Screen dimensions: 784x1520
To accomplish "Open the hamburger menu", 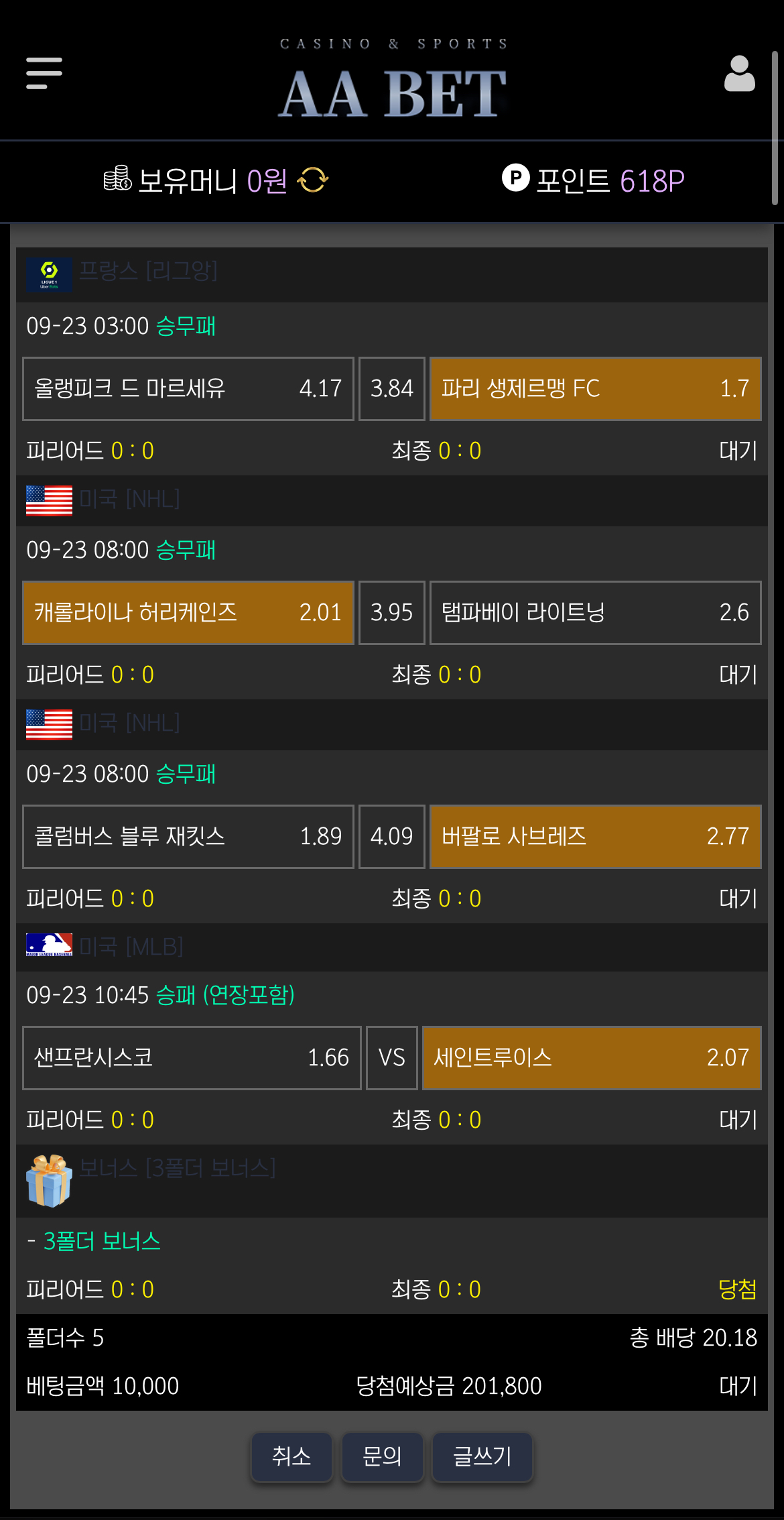I will (44, 73).
